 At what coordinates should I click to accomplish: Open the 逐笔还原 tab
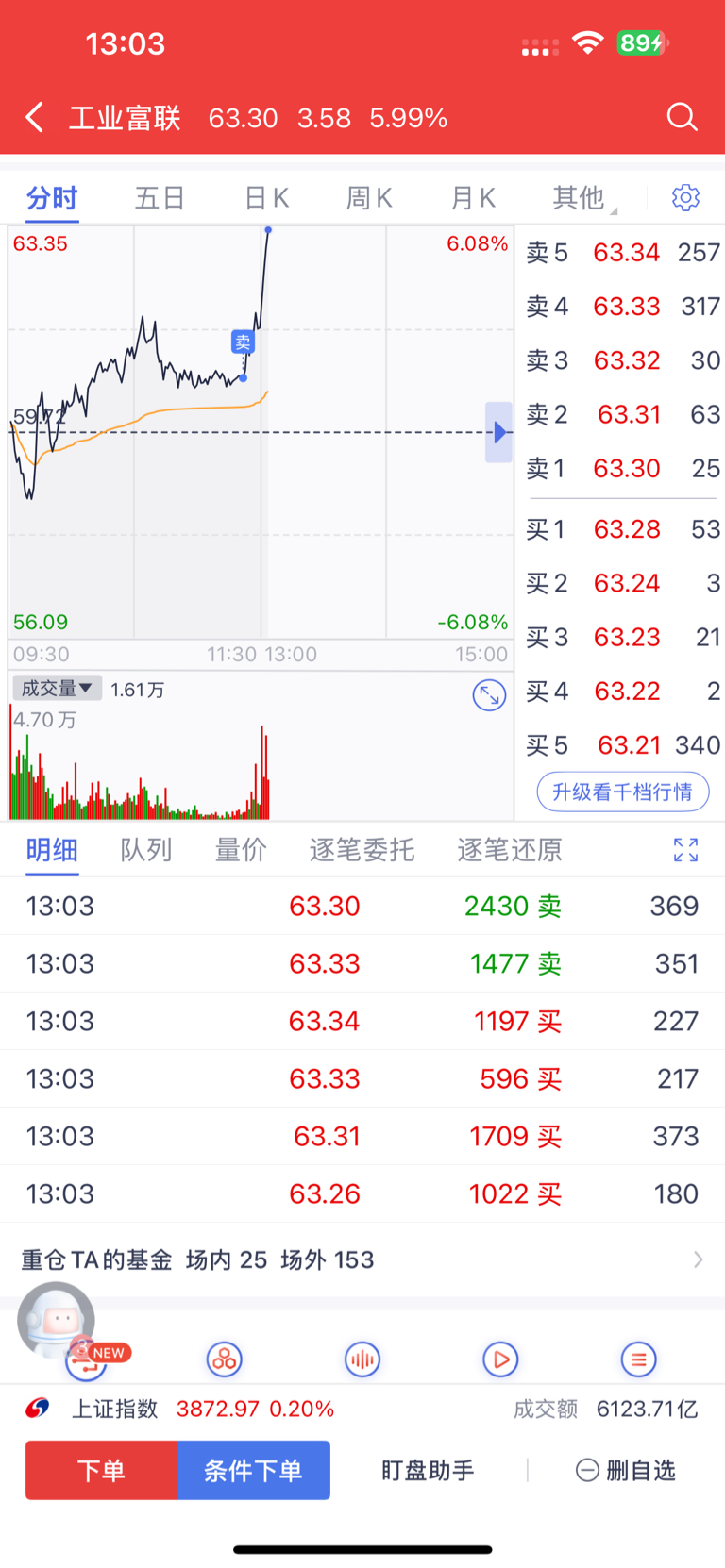tap(510, 850)
